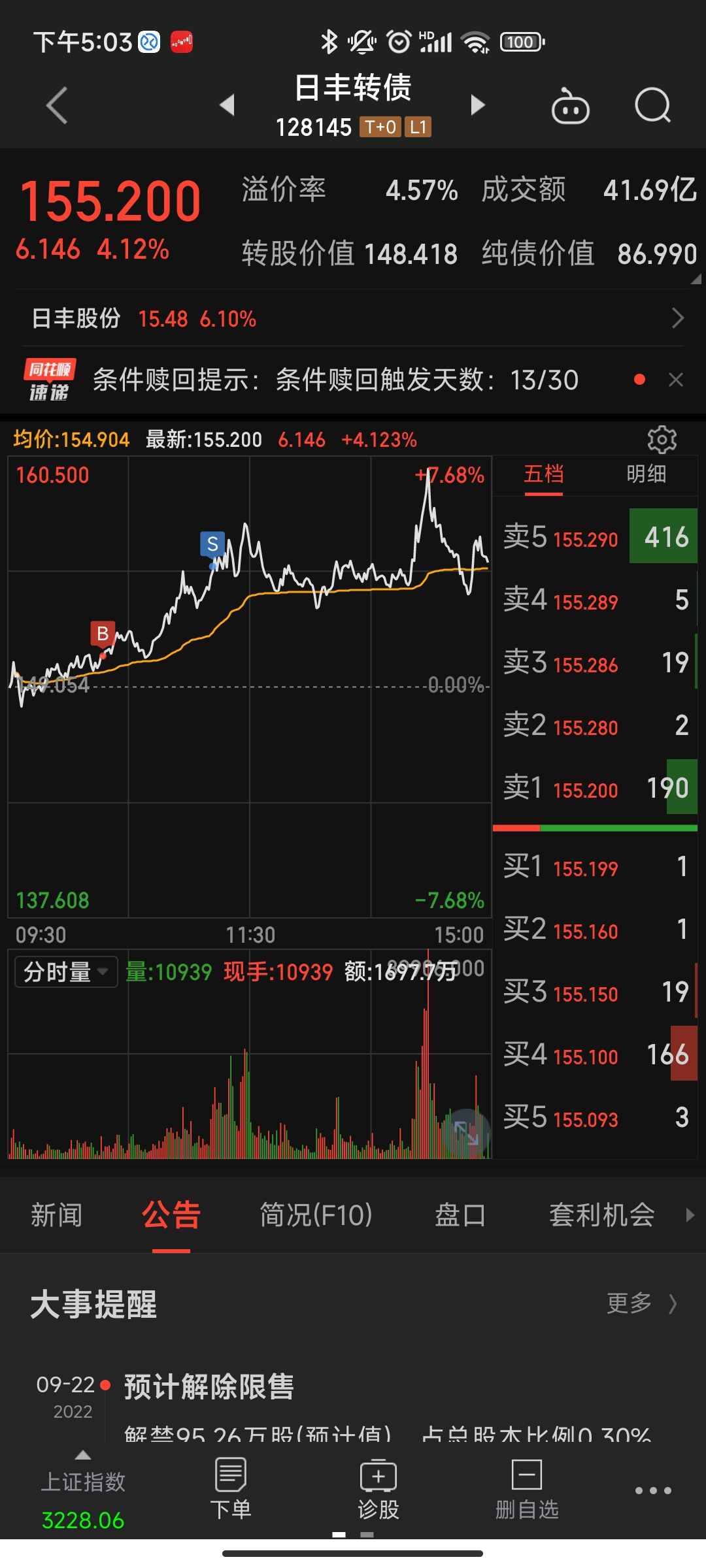Screen dimensions: 706x1568
Task: Switch to the previous stock with left triangle
Action: click(x=227, y=105)
